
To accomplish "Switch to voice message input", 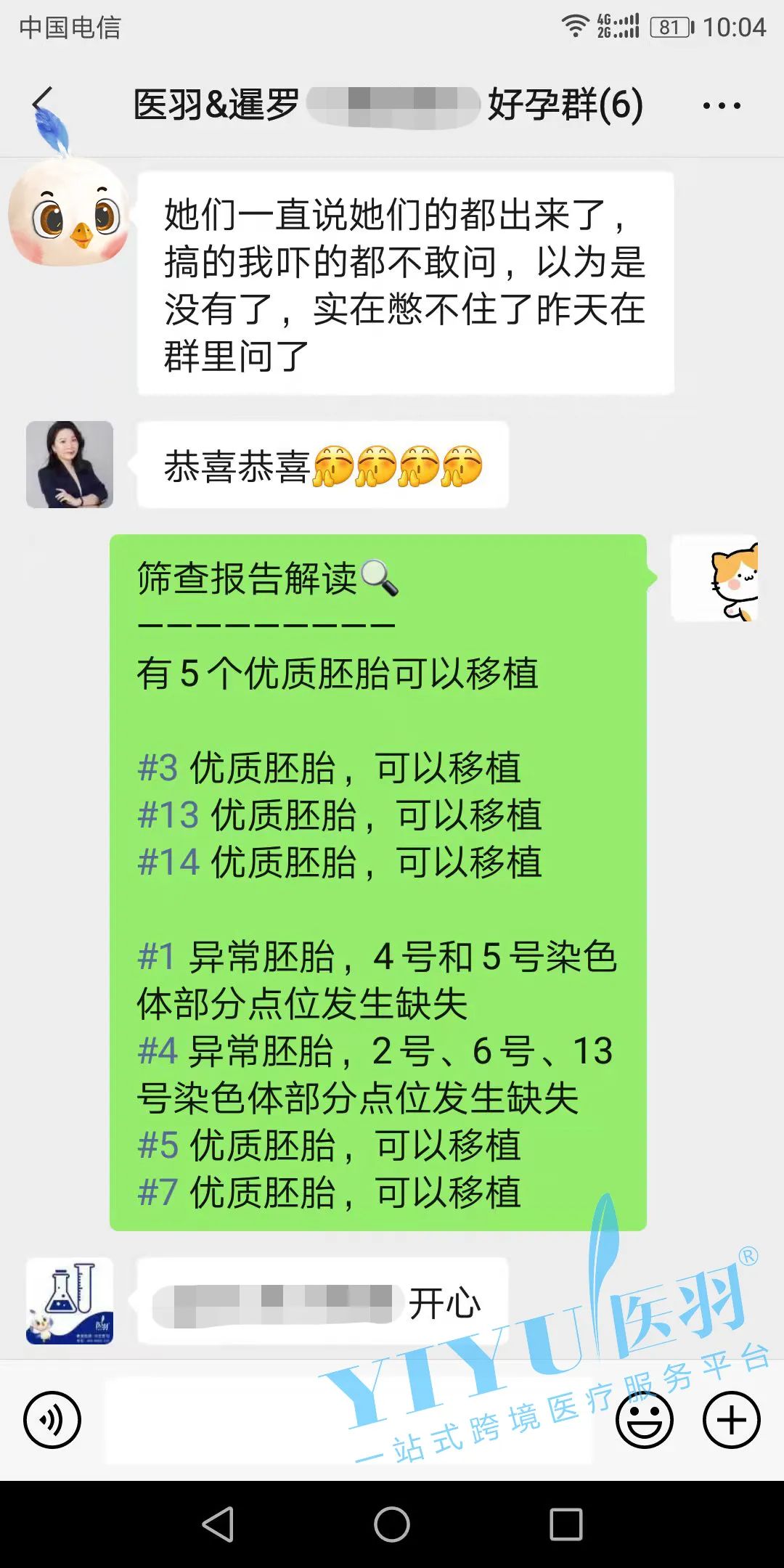I will (x=52, y=1420).
